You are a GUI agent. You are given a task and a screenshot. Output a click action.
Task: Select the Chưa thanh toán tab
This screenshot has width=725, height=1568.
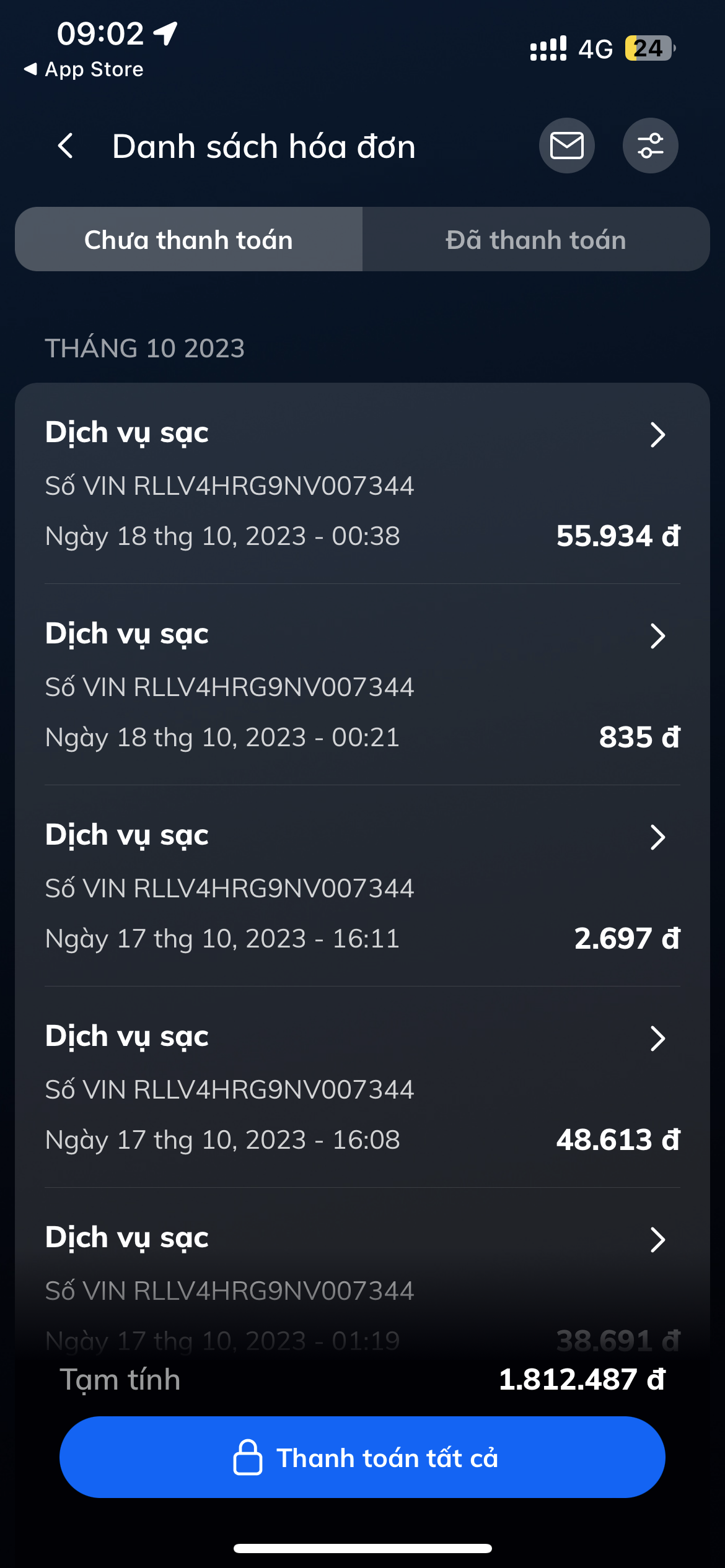click(x=188, y=240)
